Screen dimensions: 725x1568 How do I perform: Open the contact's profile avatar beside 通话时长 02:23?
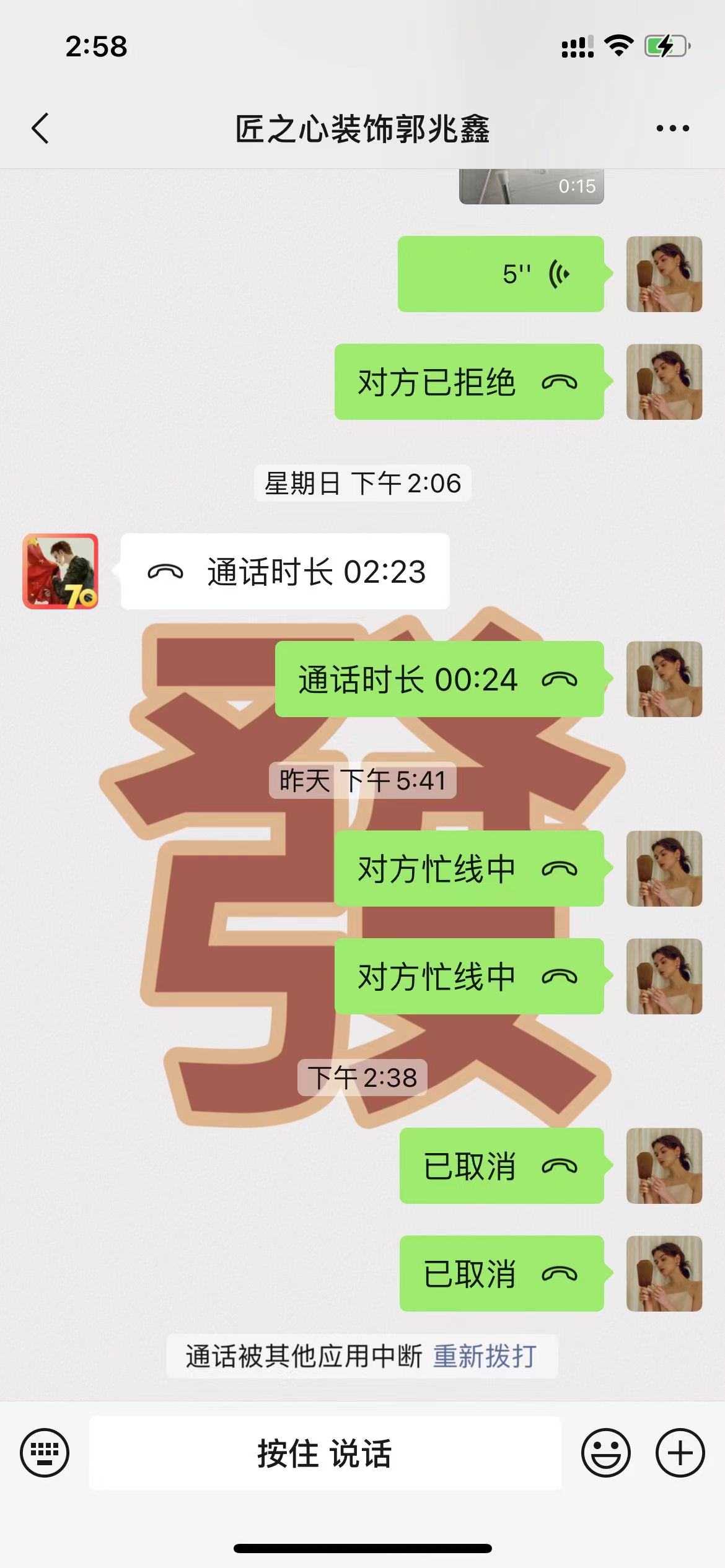pos(60,571)
